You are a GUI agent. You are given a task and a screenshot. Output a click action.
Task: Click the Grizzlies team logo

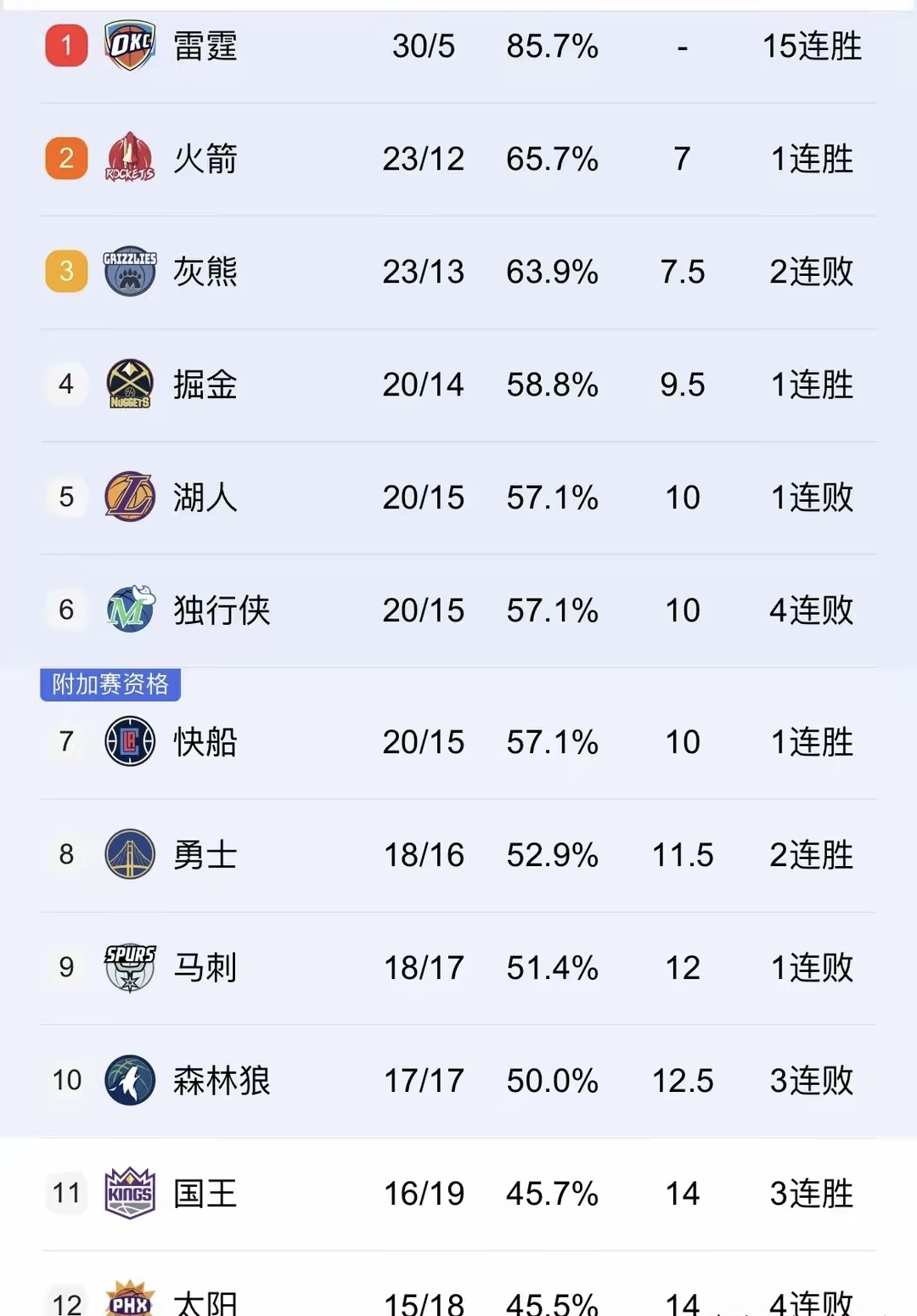(128, 272)
